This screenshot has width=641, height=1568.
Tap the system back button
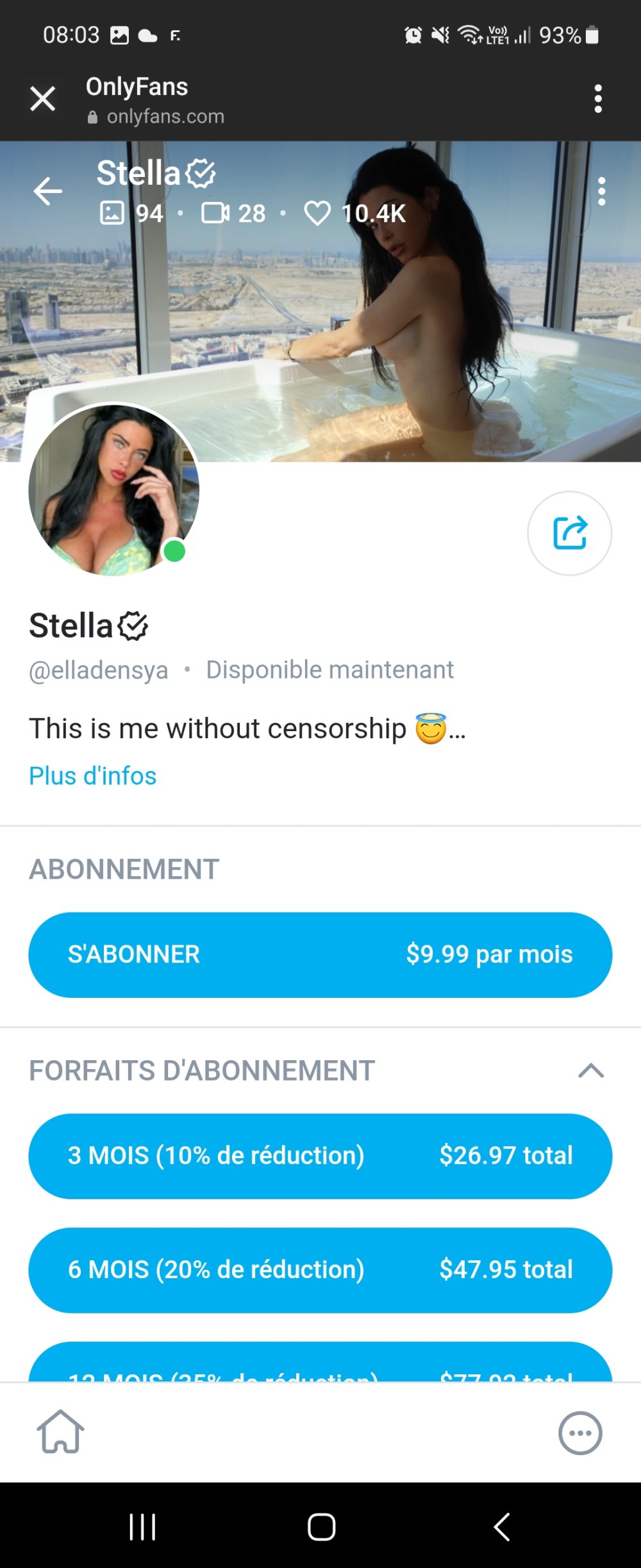pos(502,1526)
